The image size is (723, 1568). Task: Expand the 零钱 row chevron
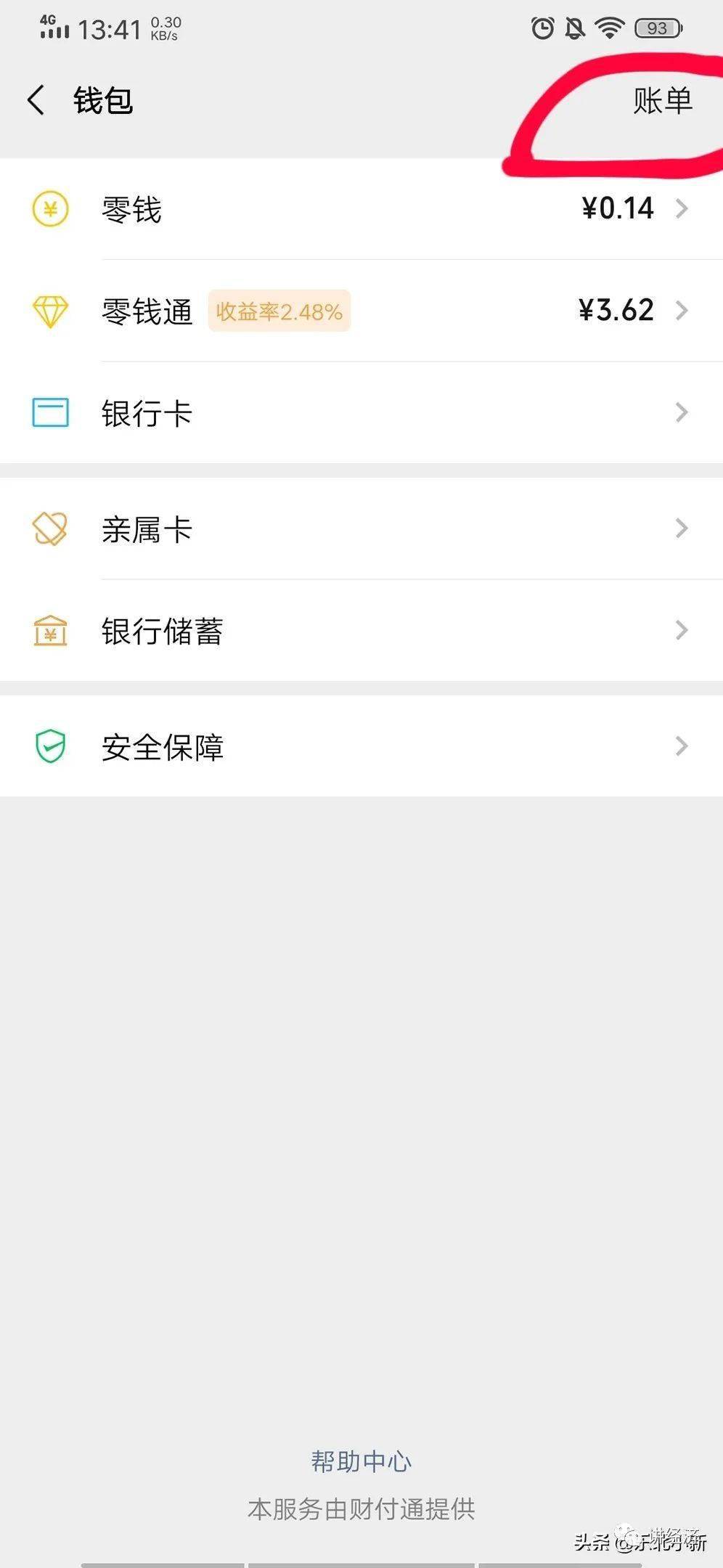(681, 210)
